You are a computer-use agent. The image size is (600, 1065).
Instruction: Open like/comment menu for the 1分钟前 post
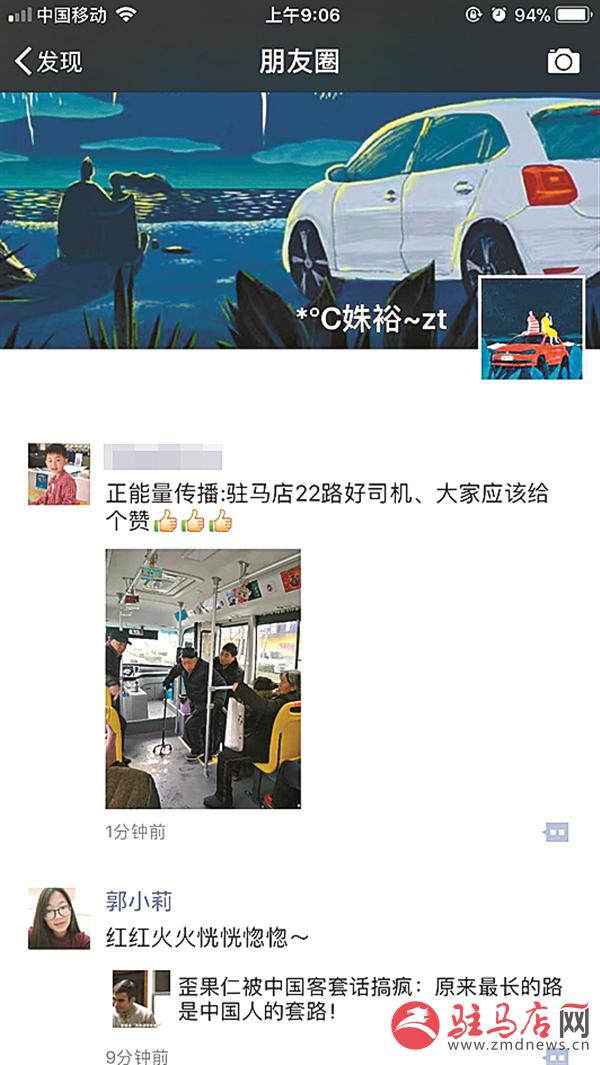[x=556, y=832]
